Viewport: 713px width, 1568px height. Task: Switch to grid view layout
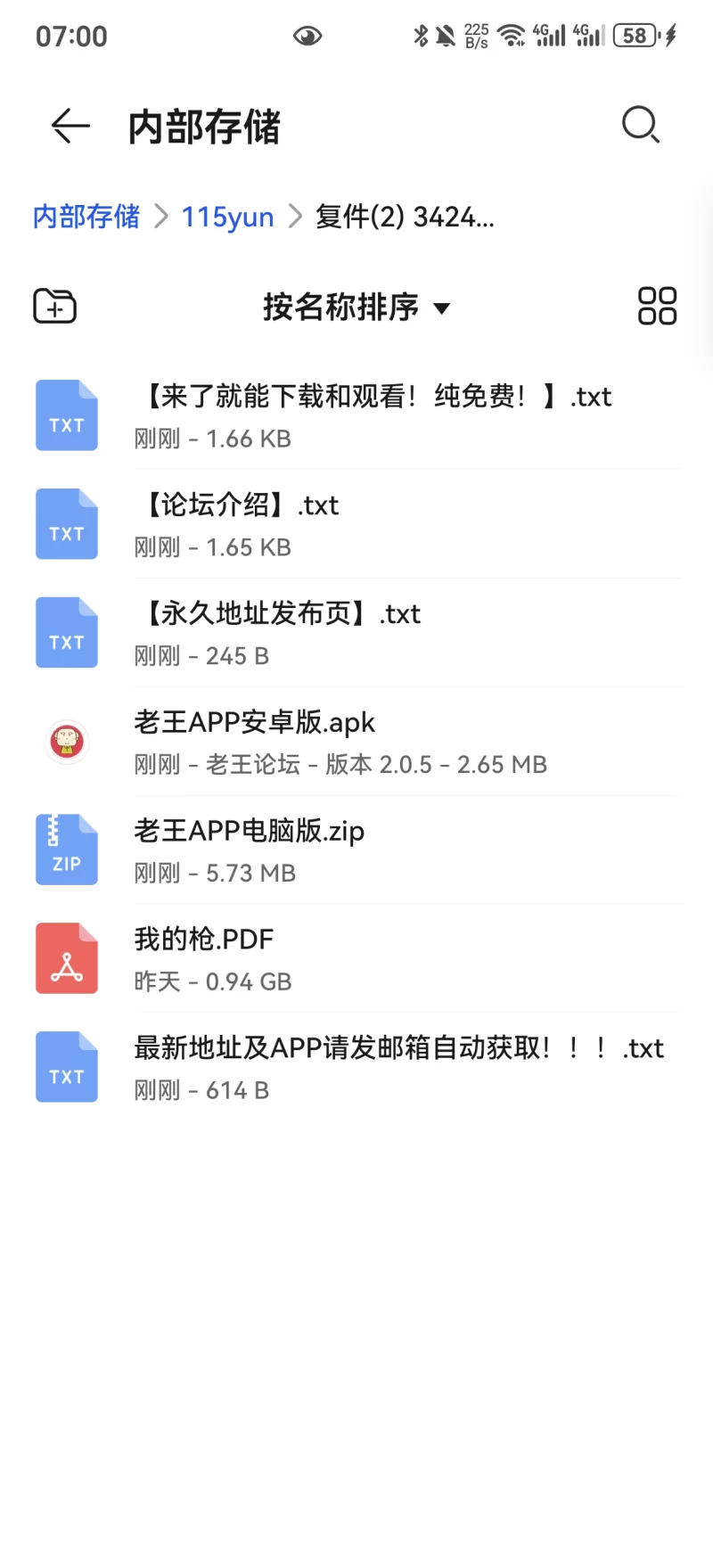(x=657, y=306)
